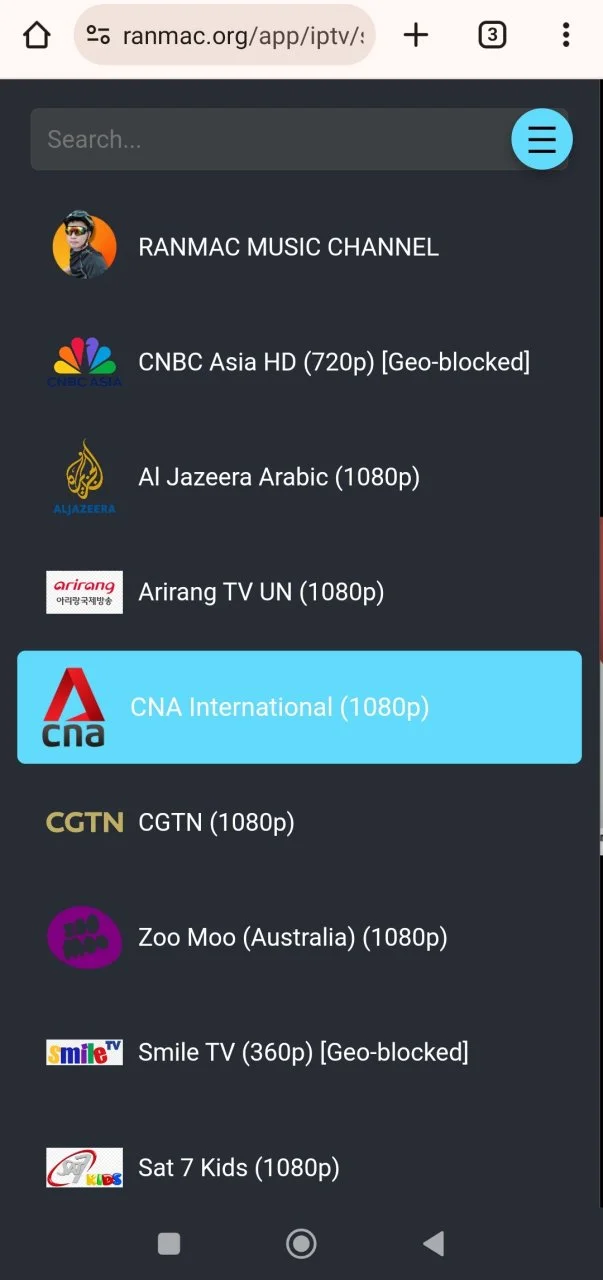Open Sat 7 Kids channel

tap(299, 1167)
